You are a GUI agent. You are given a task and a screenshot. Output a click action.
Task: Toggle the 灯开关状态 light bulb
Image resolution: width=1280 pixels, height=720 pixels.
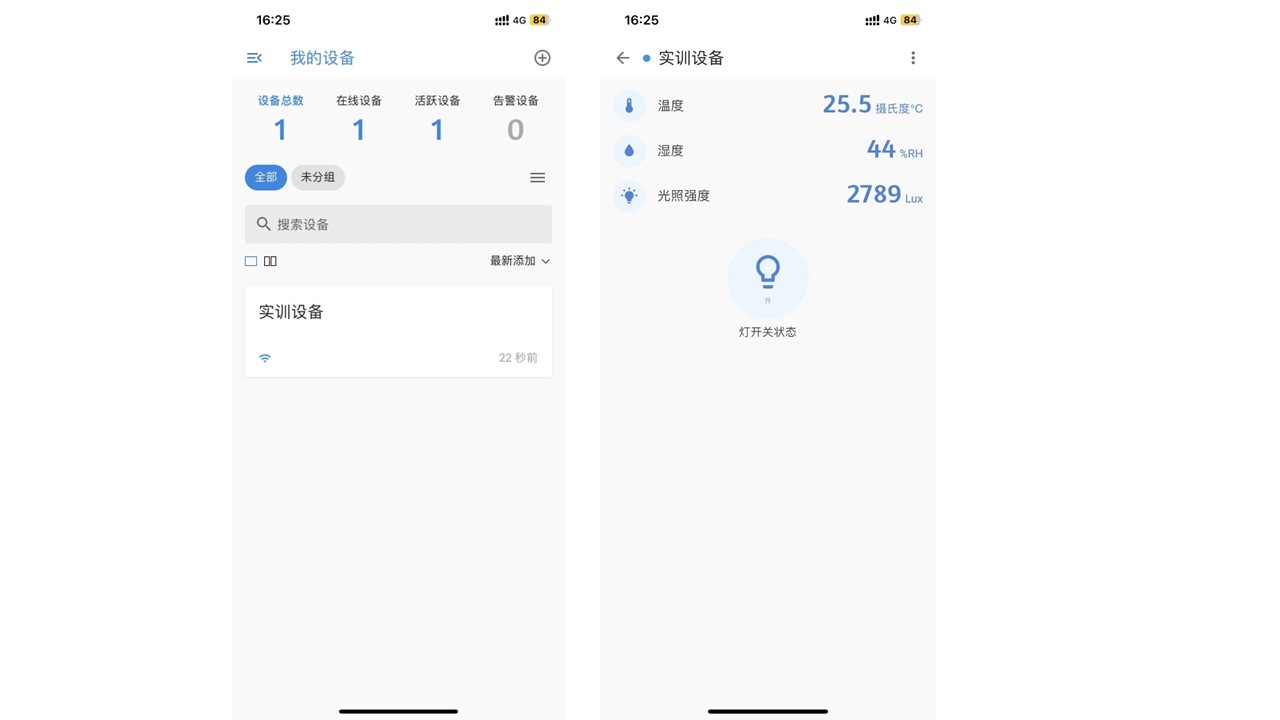point(768,277)
